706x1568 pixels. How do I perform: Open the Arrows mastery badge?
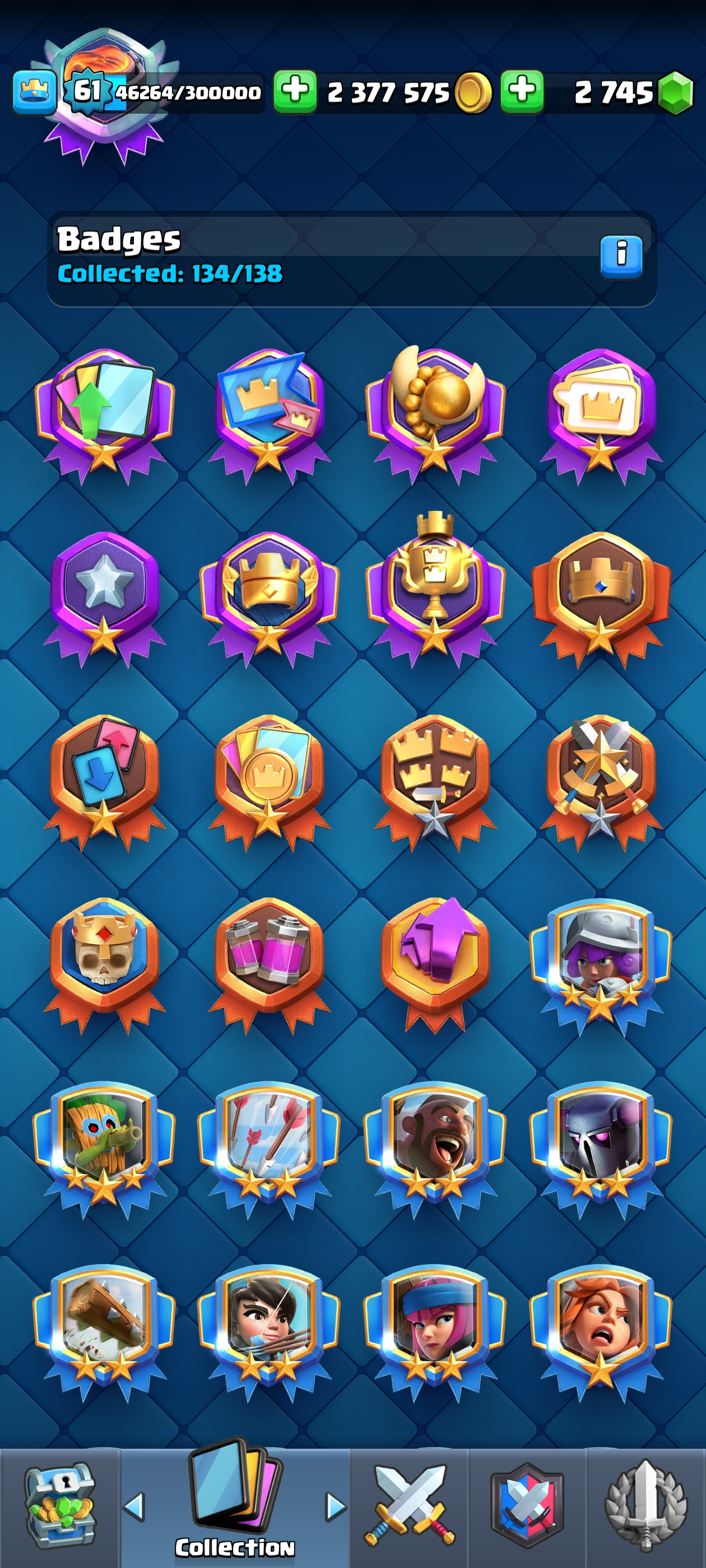click(268, 1144)
